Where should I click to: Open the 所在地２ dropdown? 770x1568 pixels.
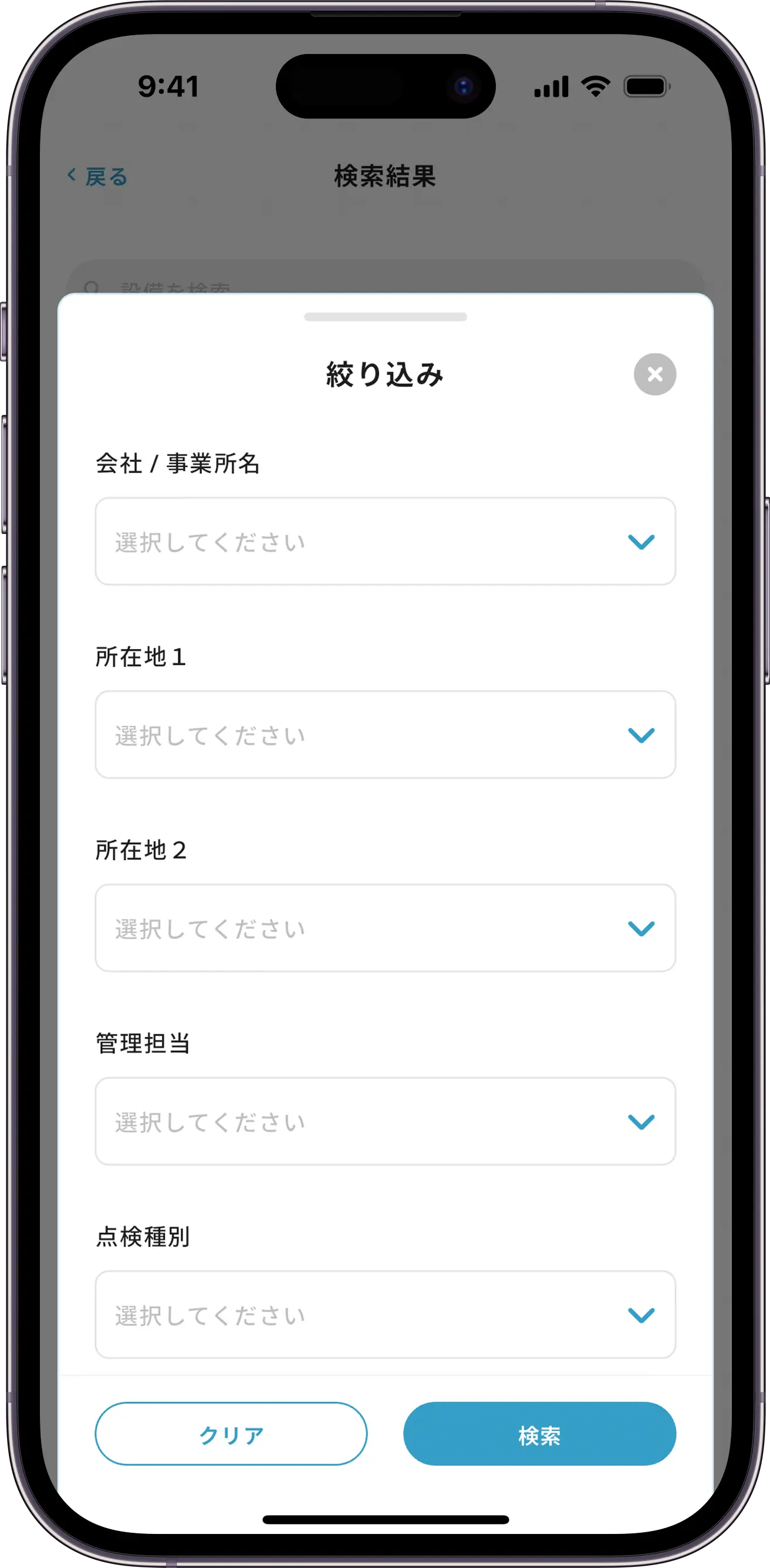[384, 928]
